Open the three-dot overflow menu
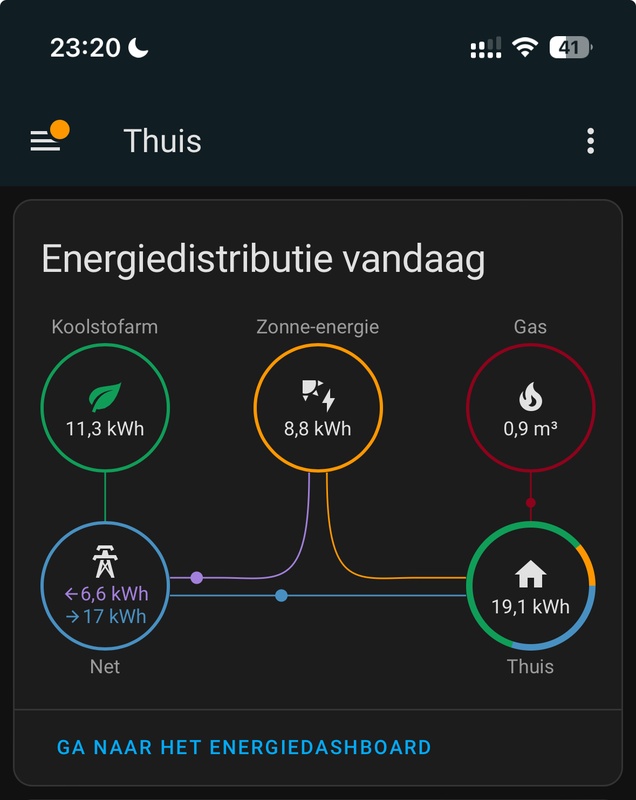The width and height of the screenshot is (636, 800). [590, 141]
